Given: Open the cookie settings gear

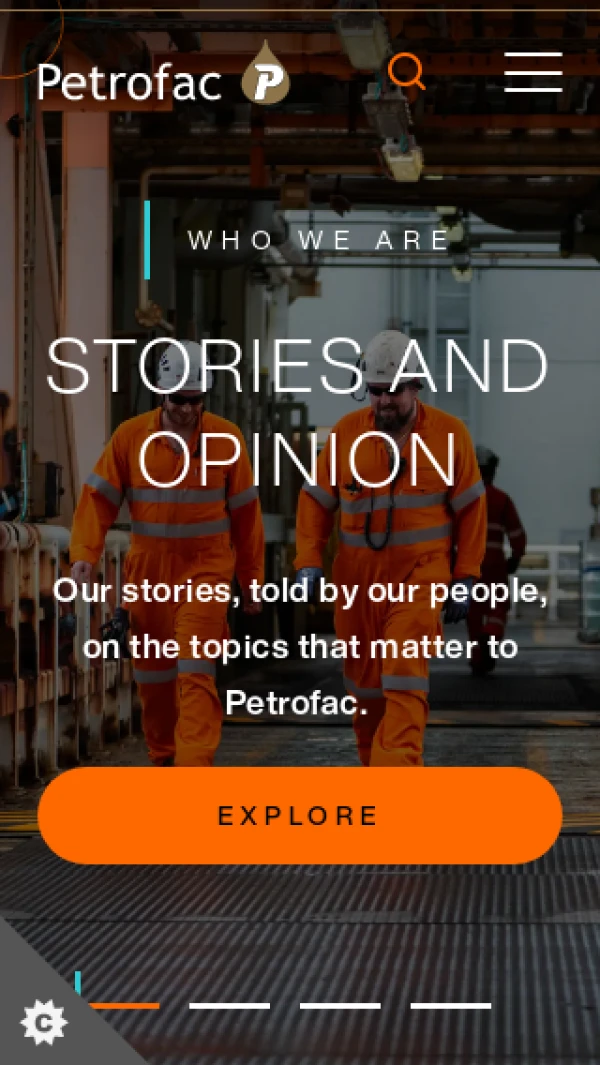Looking at the screenshot, I should pyautogui.click(x=43, y=1022).
